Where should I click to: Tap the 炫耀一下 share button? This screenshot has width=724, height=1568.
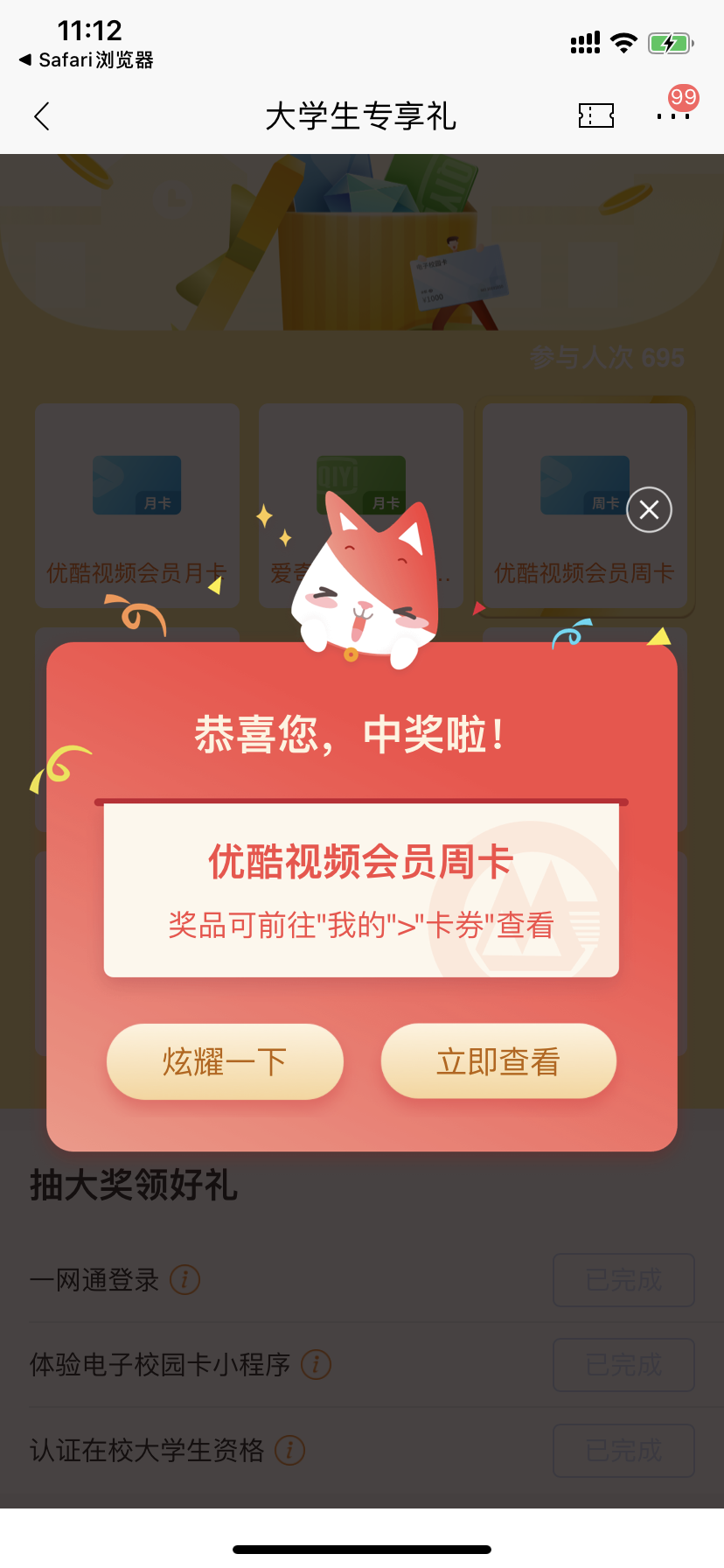225,1061
